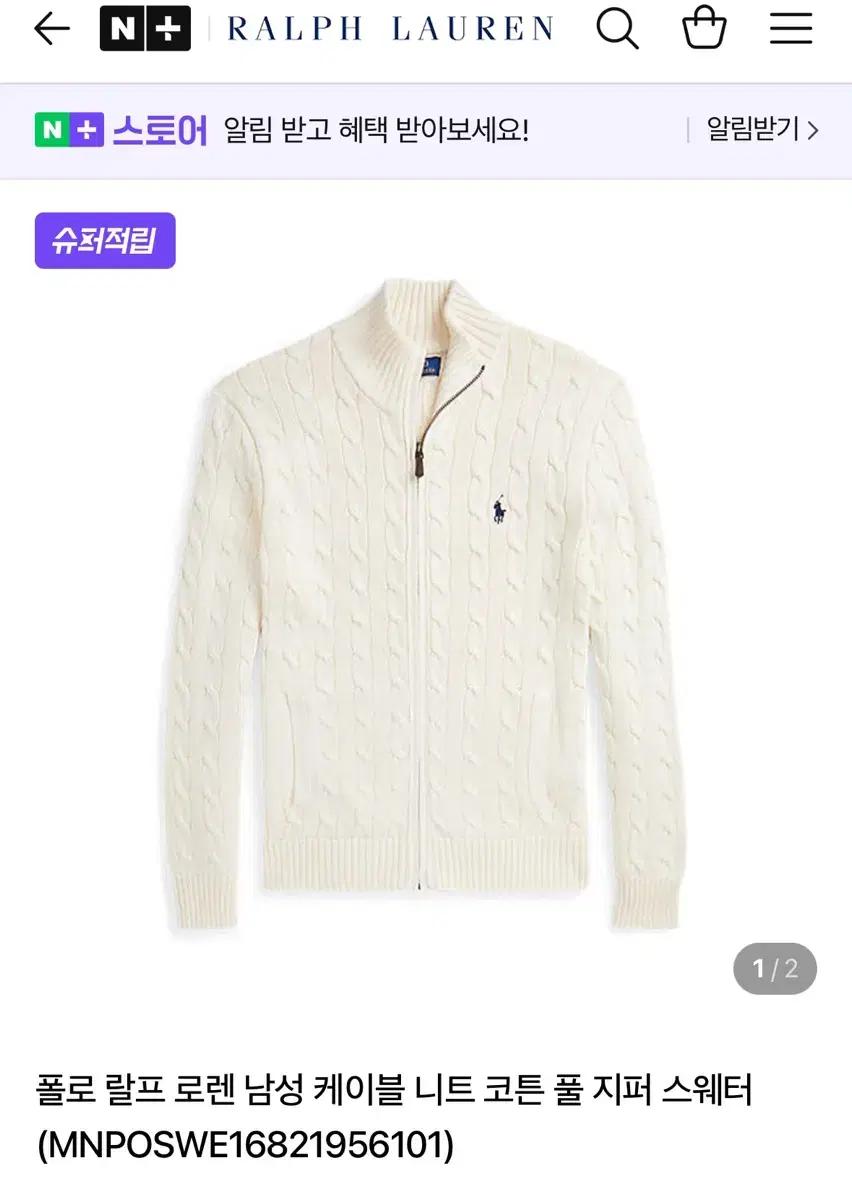The image size is (852, 1200).
Task: Open the shopping bag icon
Action: 704,28
